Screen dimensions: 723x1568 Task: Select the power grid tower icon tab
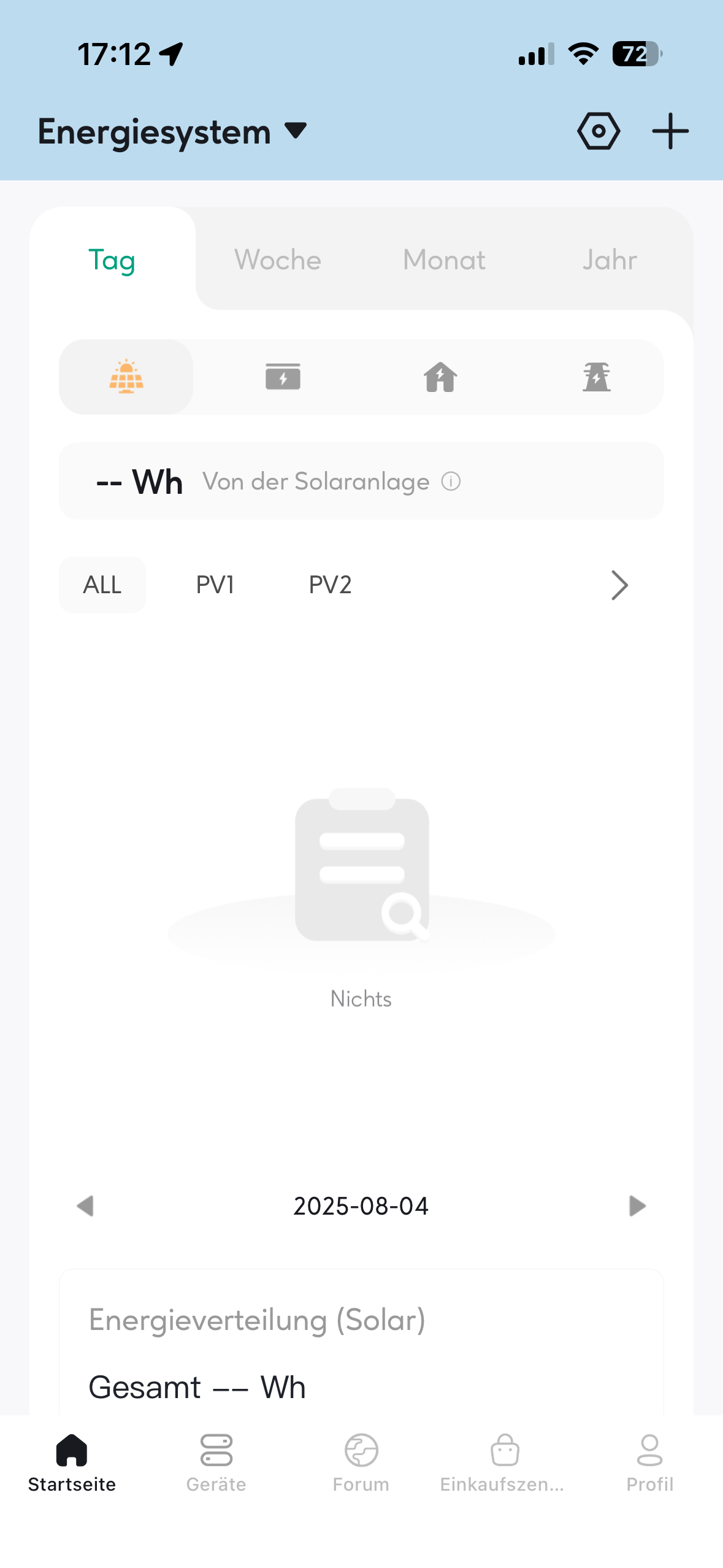597,377
